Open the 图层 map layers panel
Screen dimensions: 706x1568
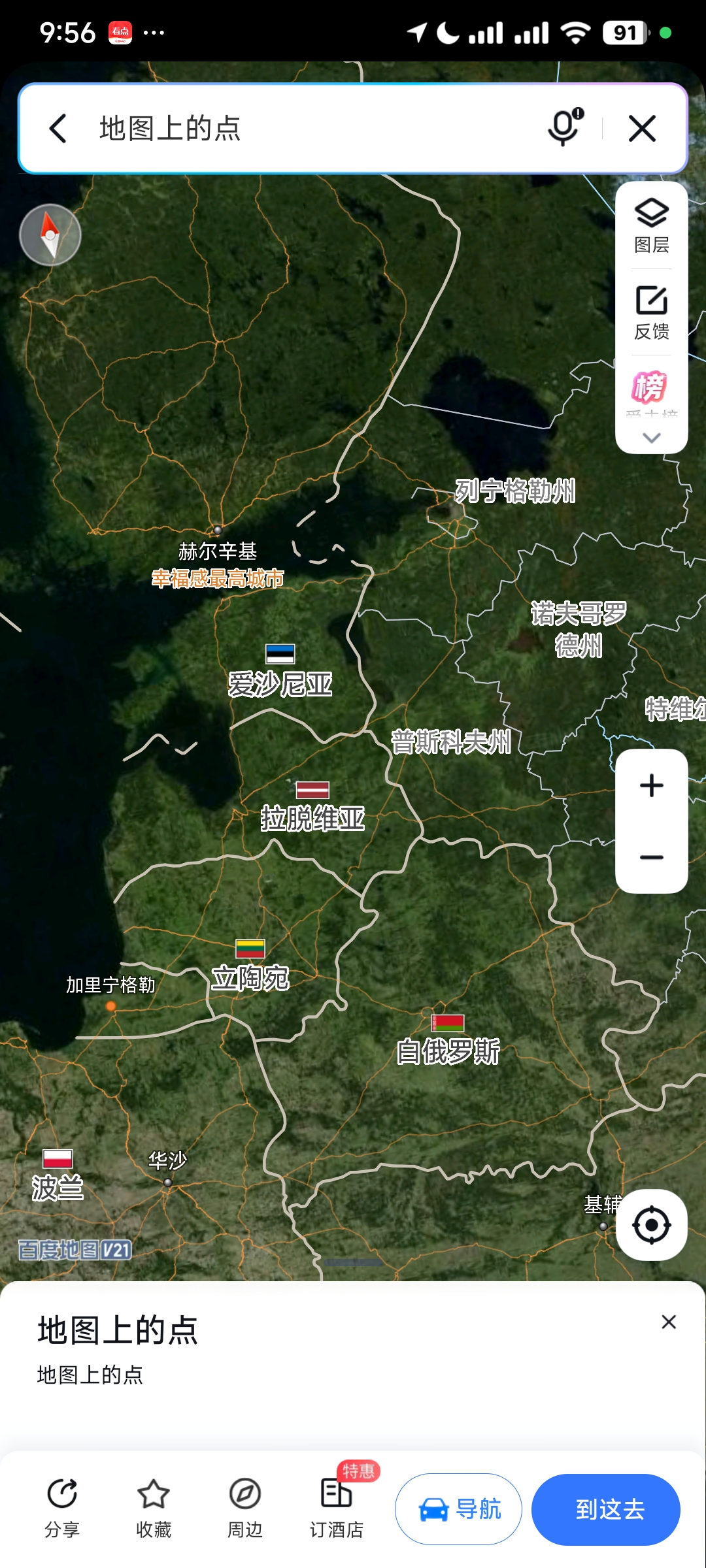tap(651, 225)
